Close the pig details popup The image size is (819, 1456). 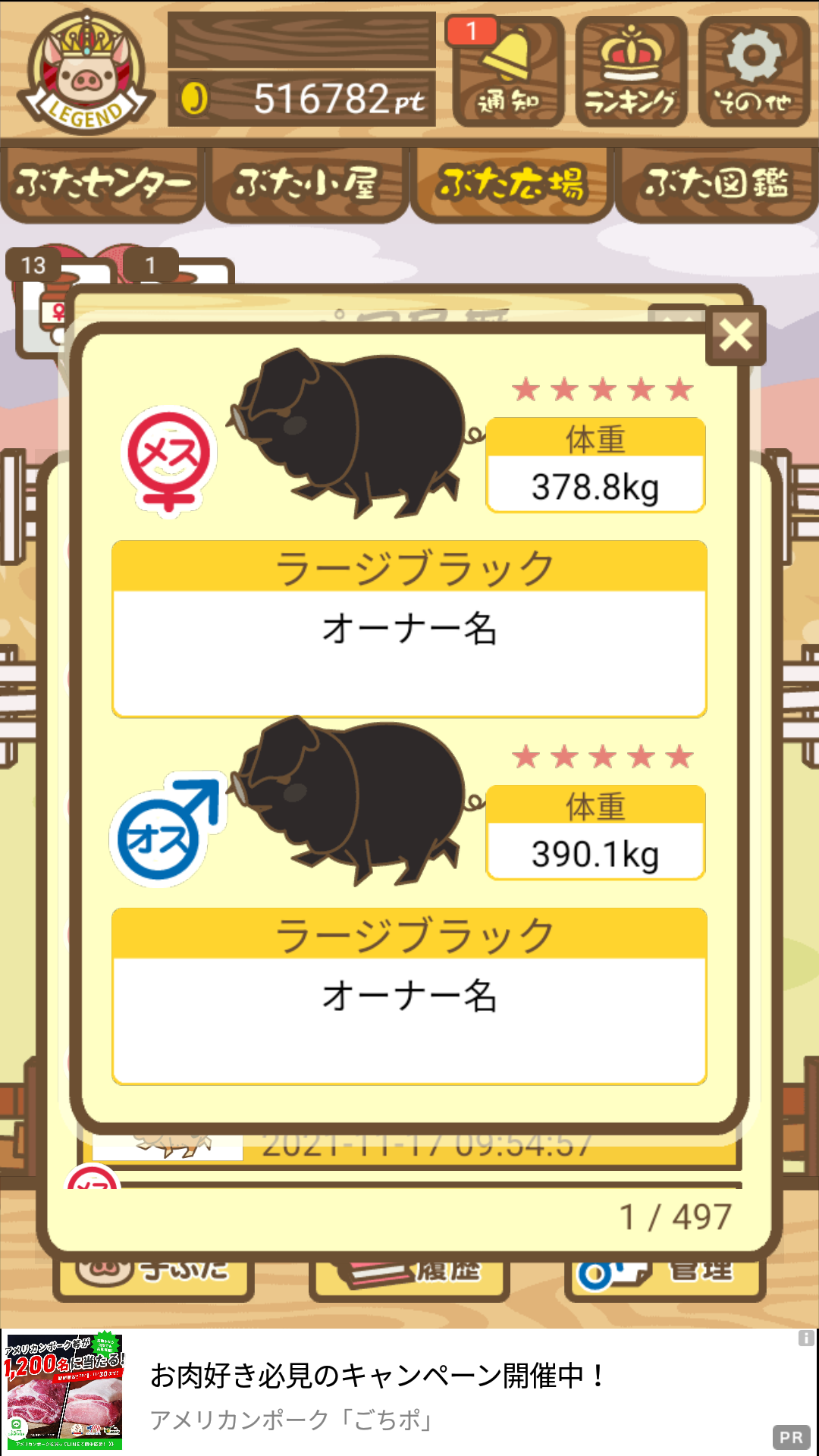pyautogui.click(x=736, y=335)
